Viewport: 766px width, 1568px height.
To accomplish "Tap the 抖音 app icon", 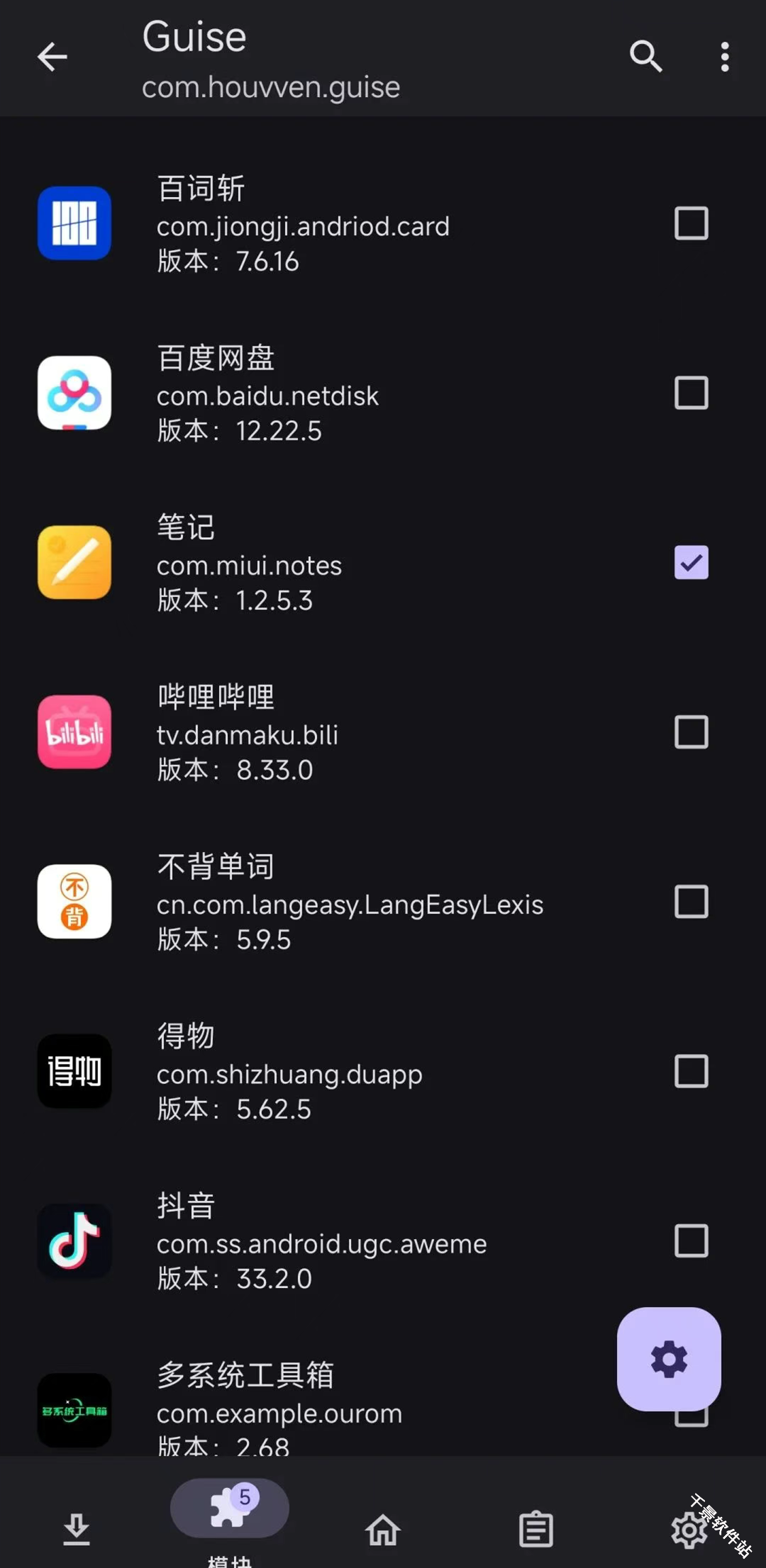I will 74,1242.
